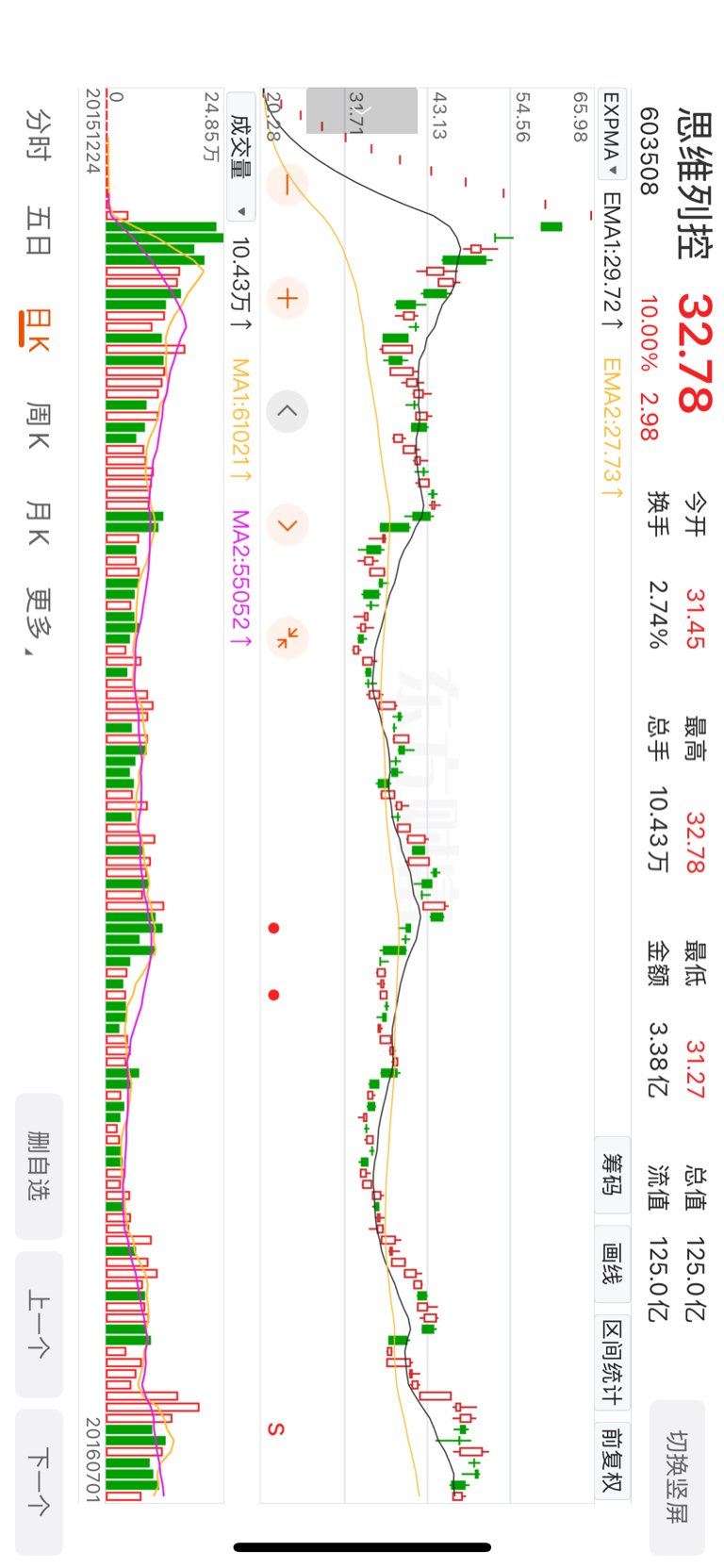Viewport: 724px width, 1568px height.
Task: Switch to portrait view with 切换竖屏
Action: [677, 1477]
